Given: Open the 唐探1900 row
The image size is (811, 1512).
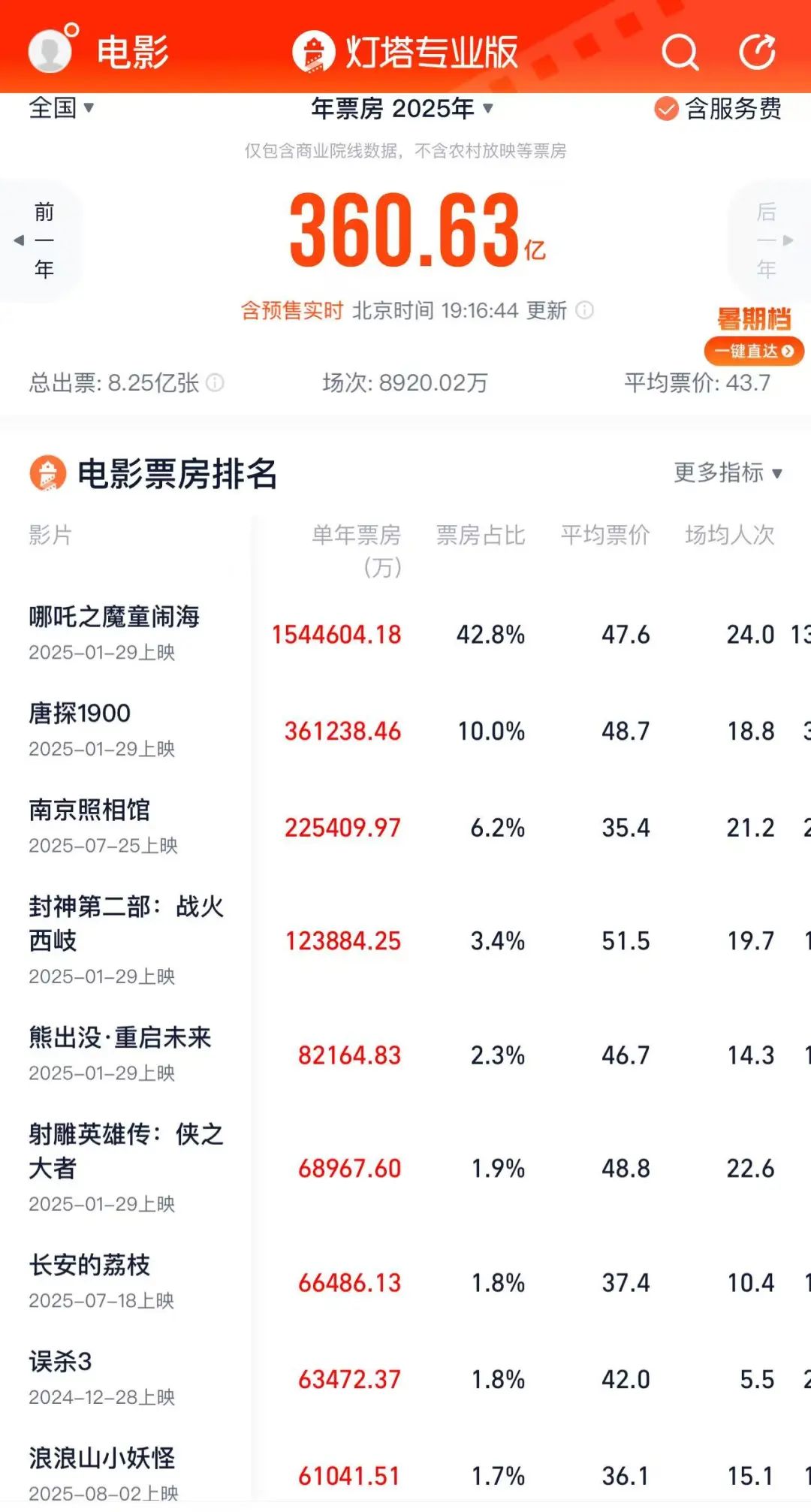Looking at the screenshot, I should click(x=405, y=730).
